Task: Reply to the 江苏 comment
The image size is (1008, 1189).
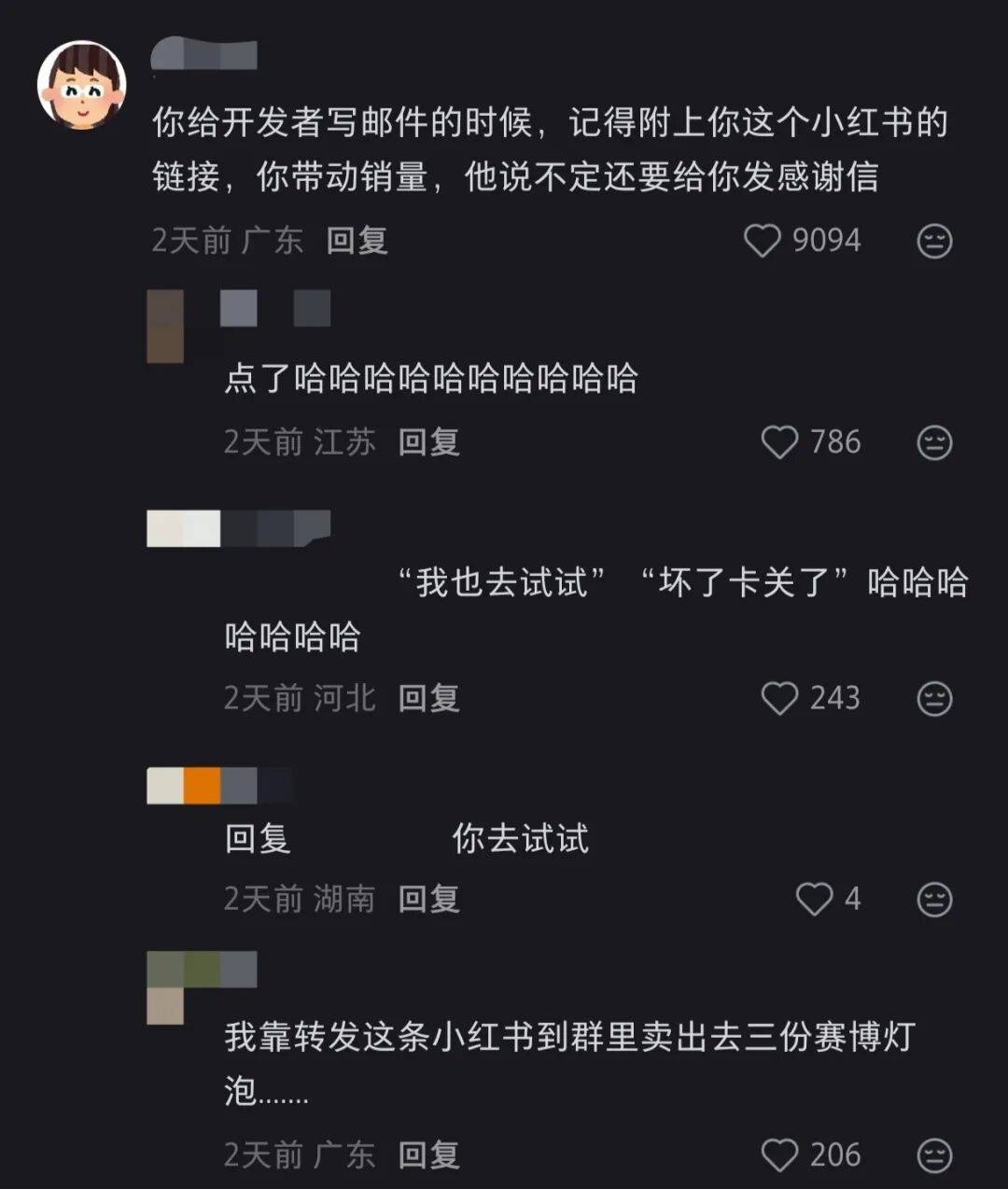Action: (x=428, y=441)
